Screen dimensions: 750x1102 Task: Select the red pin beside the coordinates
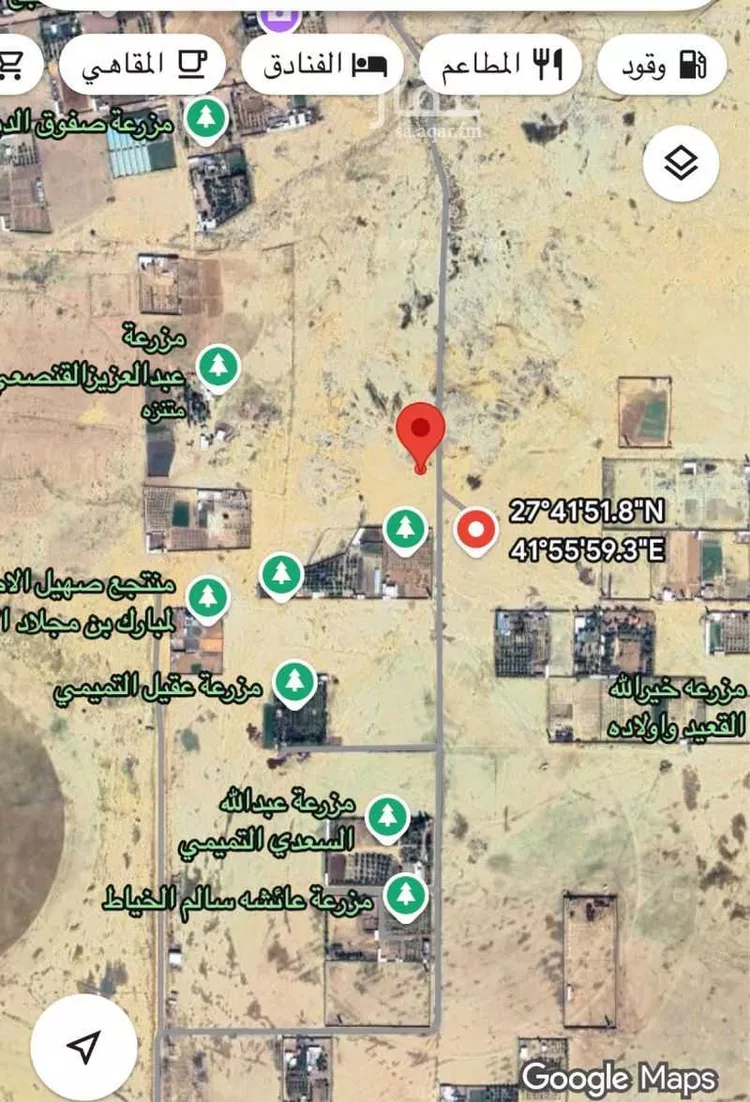pyautogui.click(x=475, y=527)
